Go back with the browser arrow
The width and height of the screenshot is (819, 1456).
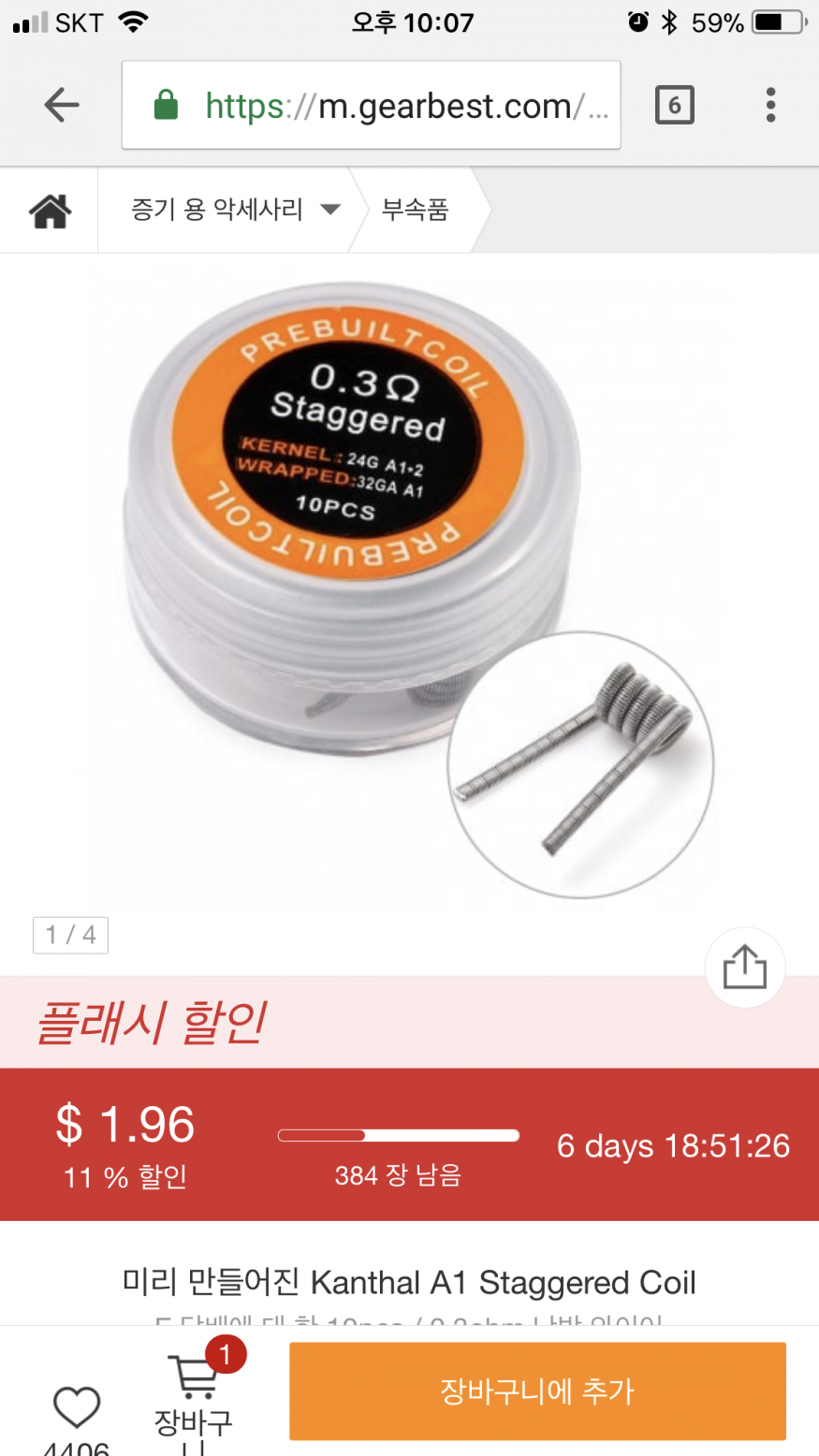pyautogui.click(x=62, y=105)
